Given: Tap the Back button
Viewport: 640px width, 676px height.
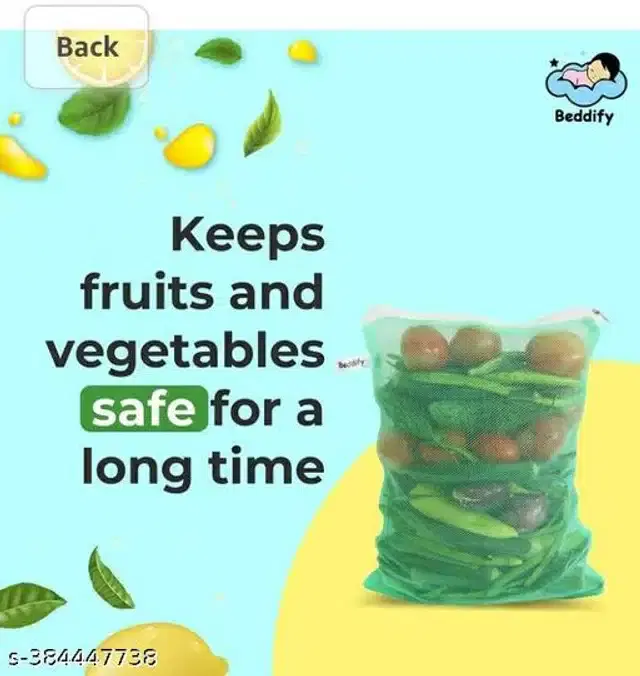Looking at the screenshot, I should [x=87, y=47].
